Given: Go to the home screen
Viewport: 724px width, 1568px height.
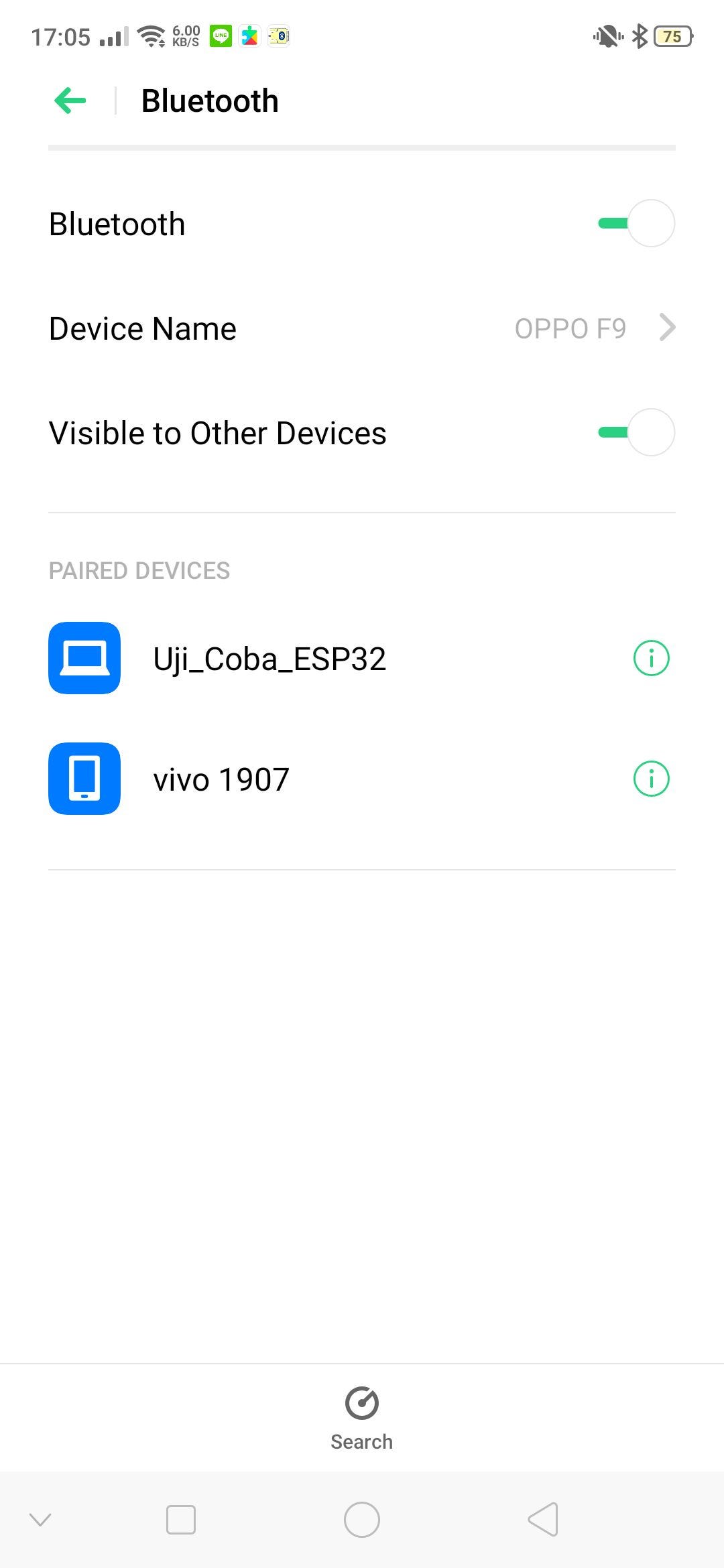Looking at the screenshot, I should click(x=362, y=1520).
